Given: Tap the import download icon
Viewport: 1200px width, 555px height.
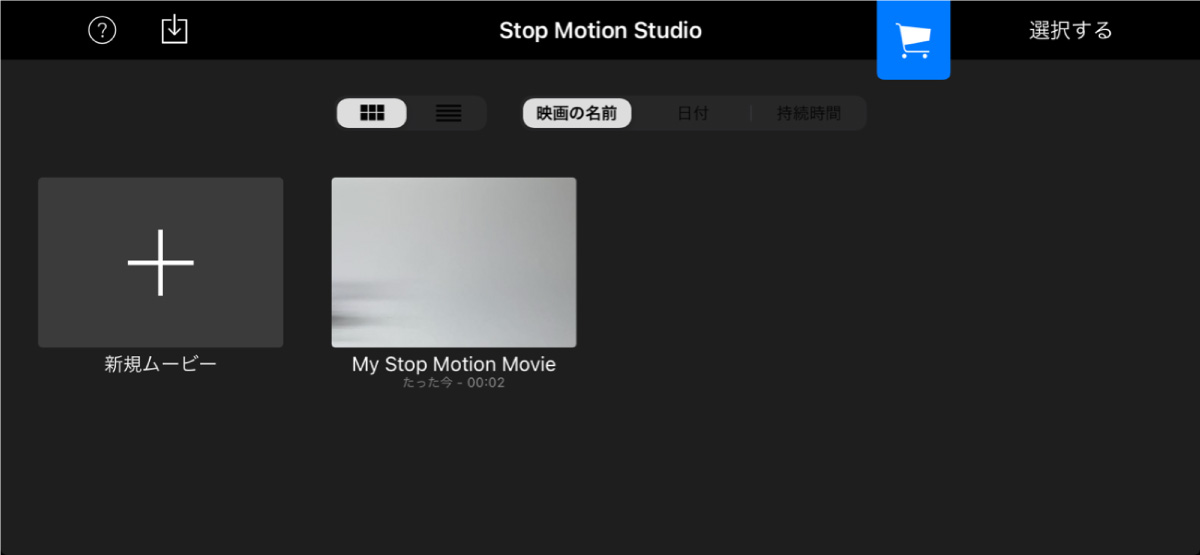Looking at the screenshot, I should tap(174, 29).
